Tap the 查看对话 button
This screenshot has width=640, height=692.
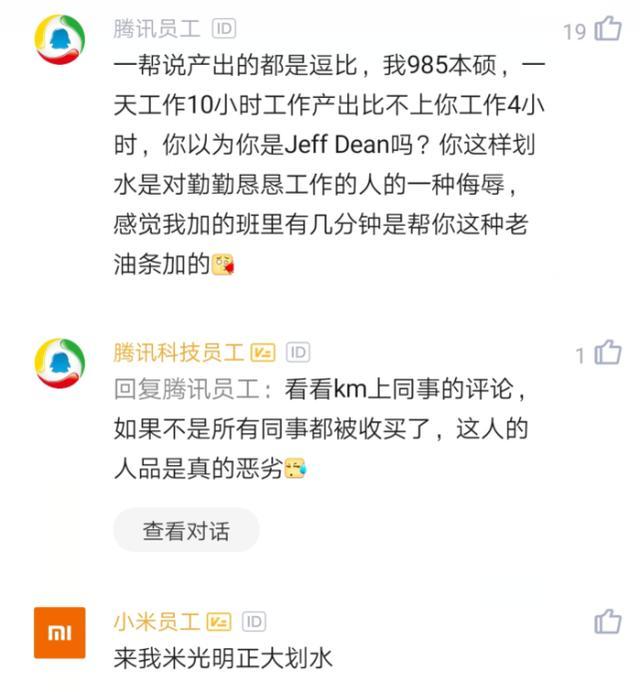[x=186, y=530]
